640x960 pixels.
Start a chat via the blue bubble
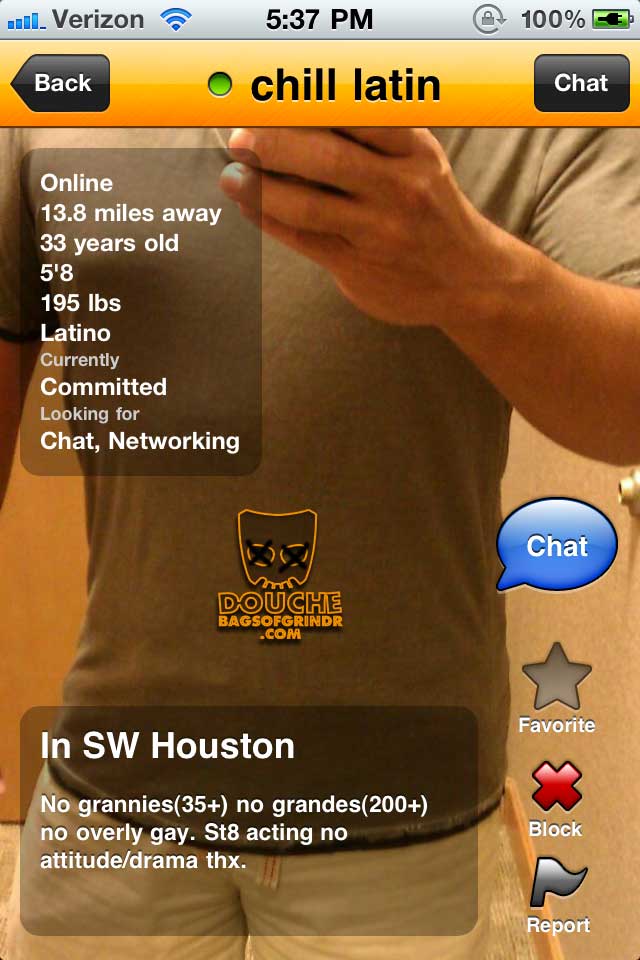click(x=557, y=546)
